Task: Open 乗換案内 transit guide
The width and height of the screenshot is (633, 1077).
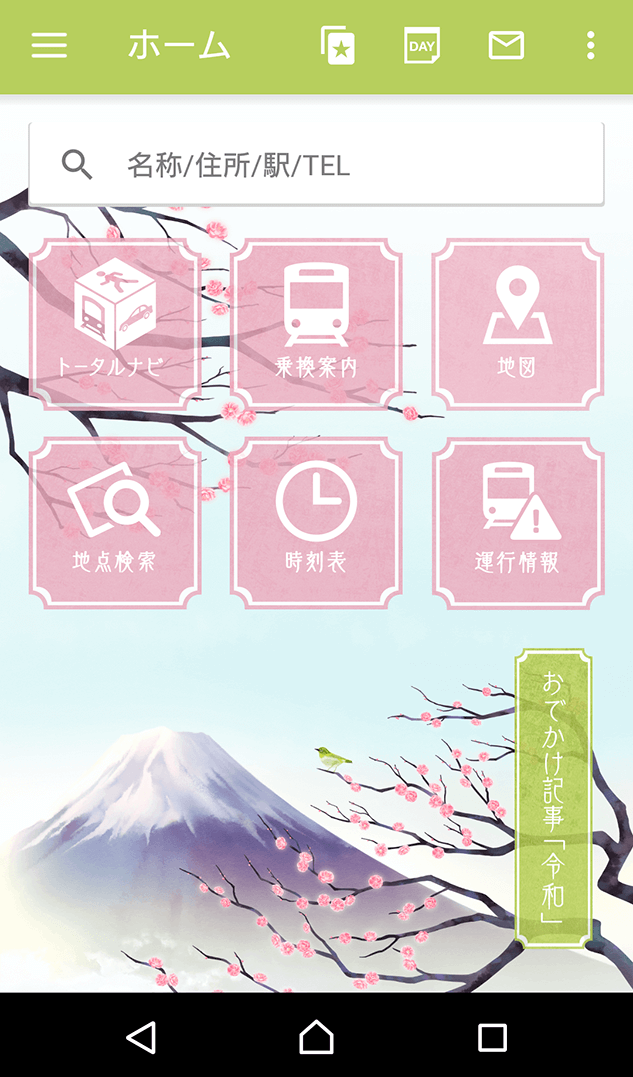Action: tap(316, 324)
